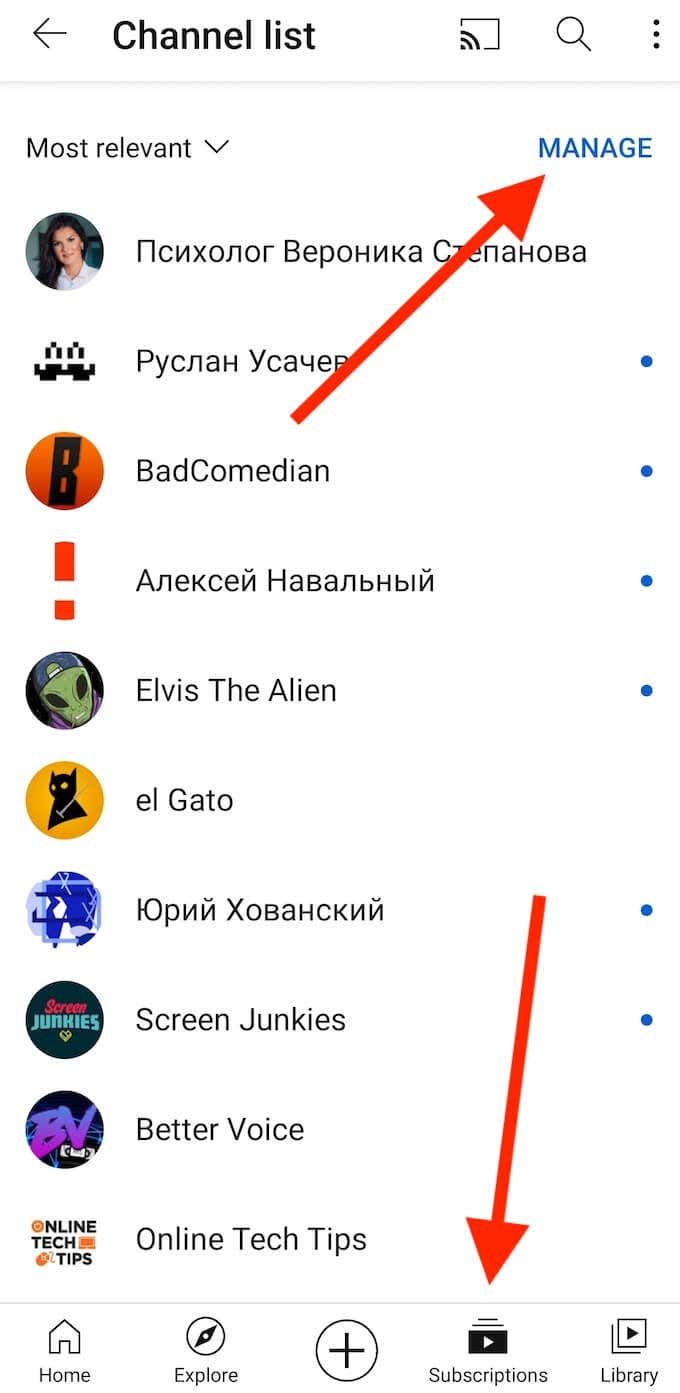This screenshot has width=680, height=1393.
Task: Open the Online Tech Tips channel
Action: 340,1240
